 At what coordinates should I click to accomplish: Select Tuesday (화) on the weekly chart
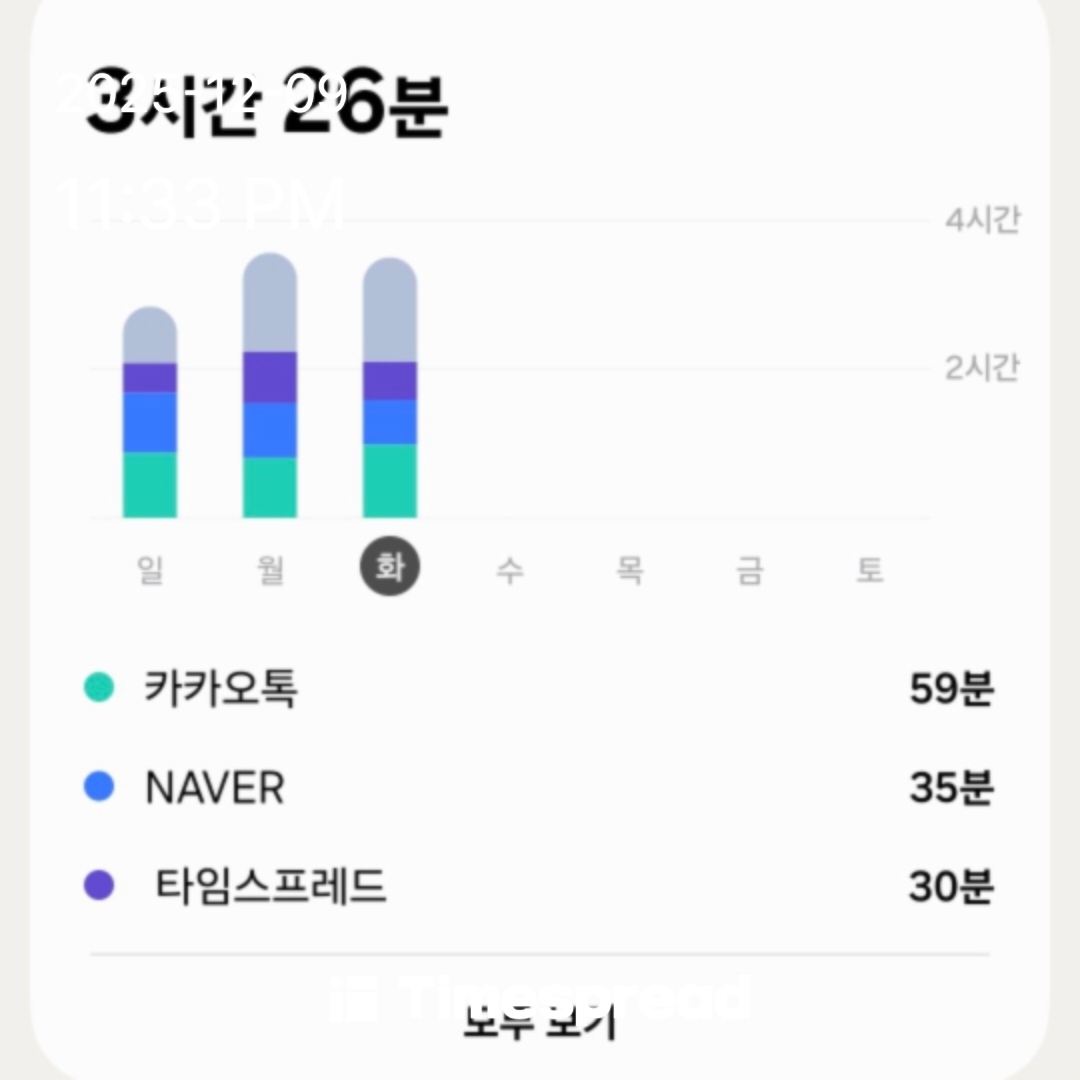tap(390, 567)
